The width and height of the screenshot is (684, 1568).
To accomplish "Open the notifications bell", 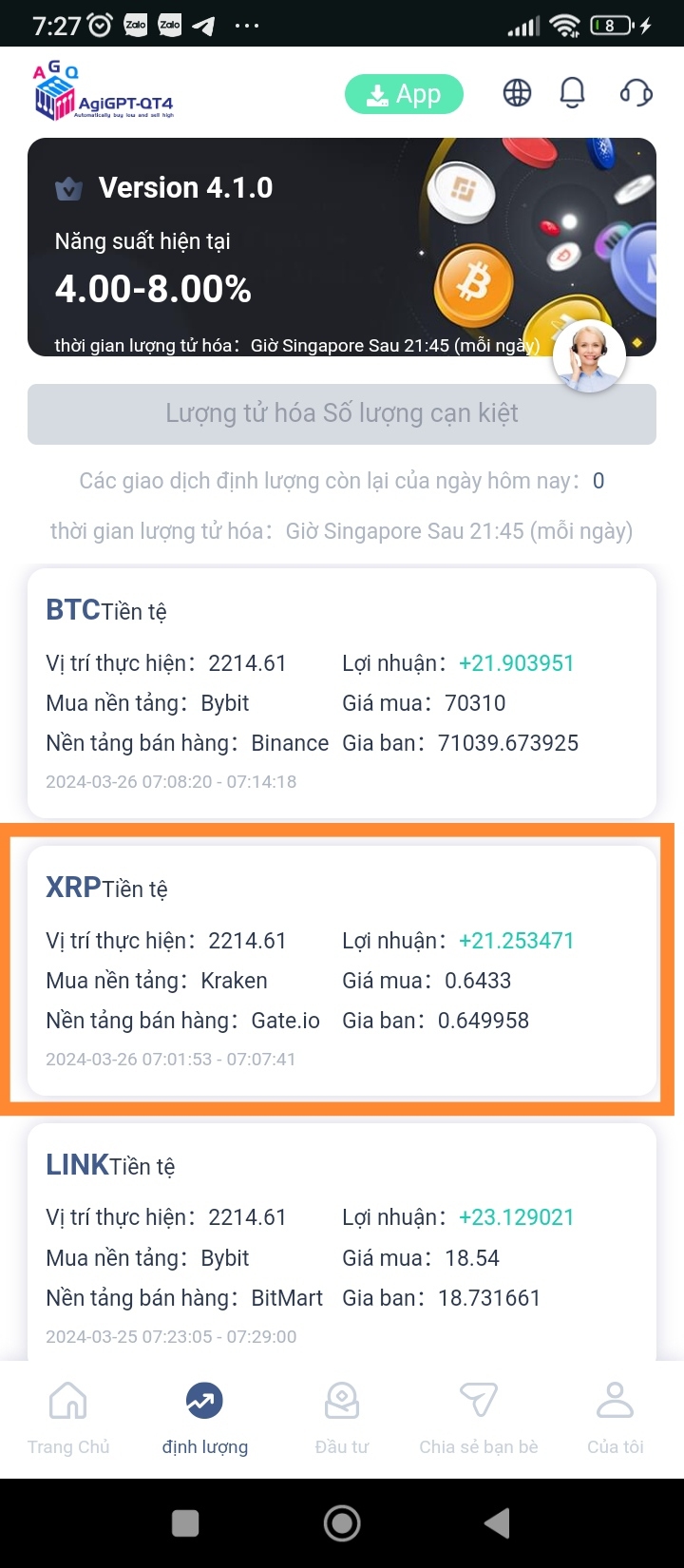I will pos(573,92).
